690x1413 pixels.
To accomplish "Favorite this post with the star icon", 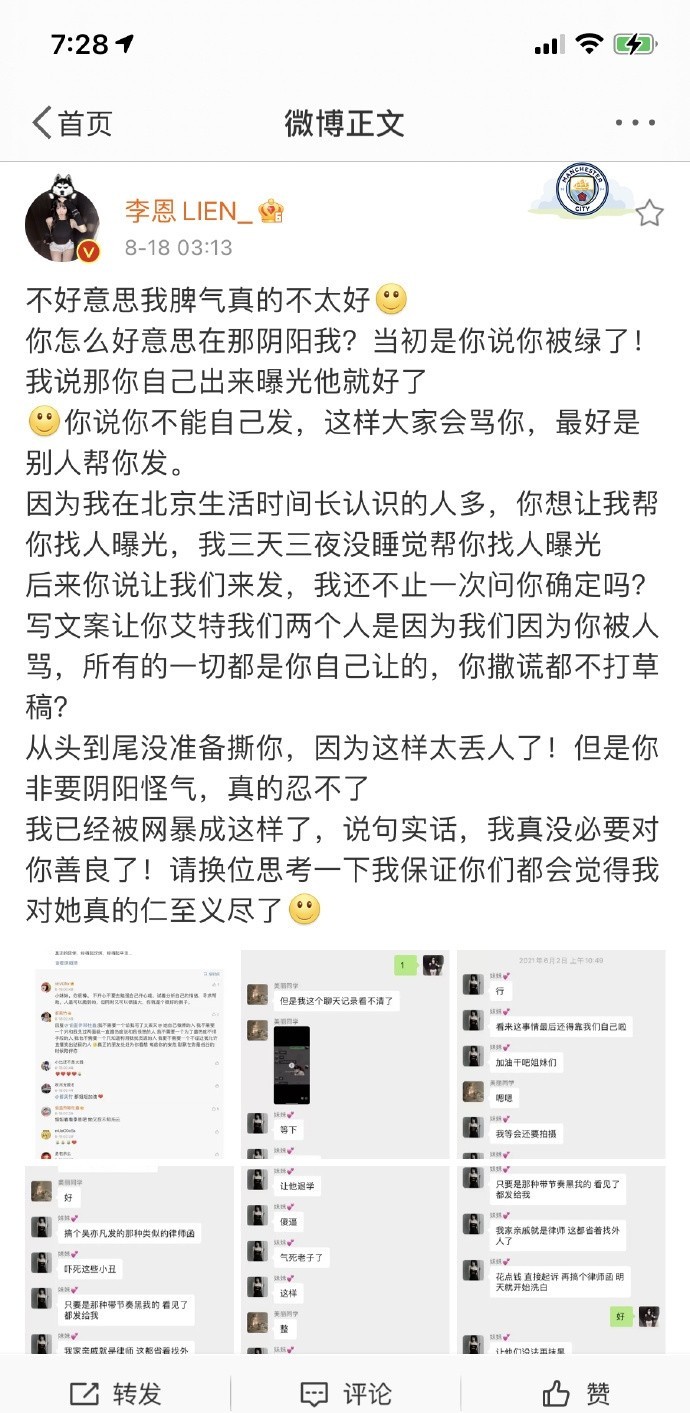I will pos(649,213).
